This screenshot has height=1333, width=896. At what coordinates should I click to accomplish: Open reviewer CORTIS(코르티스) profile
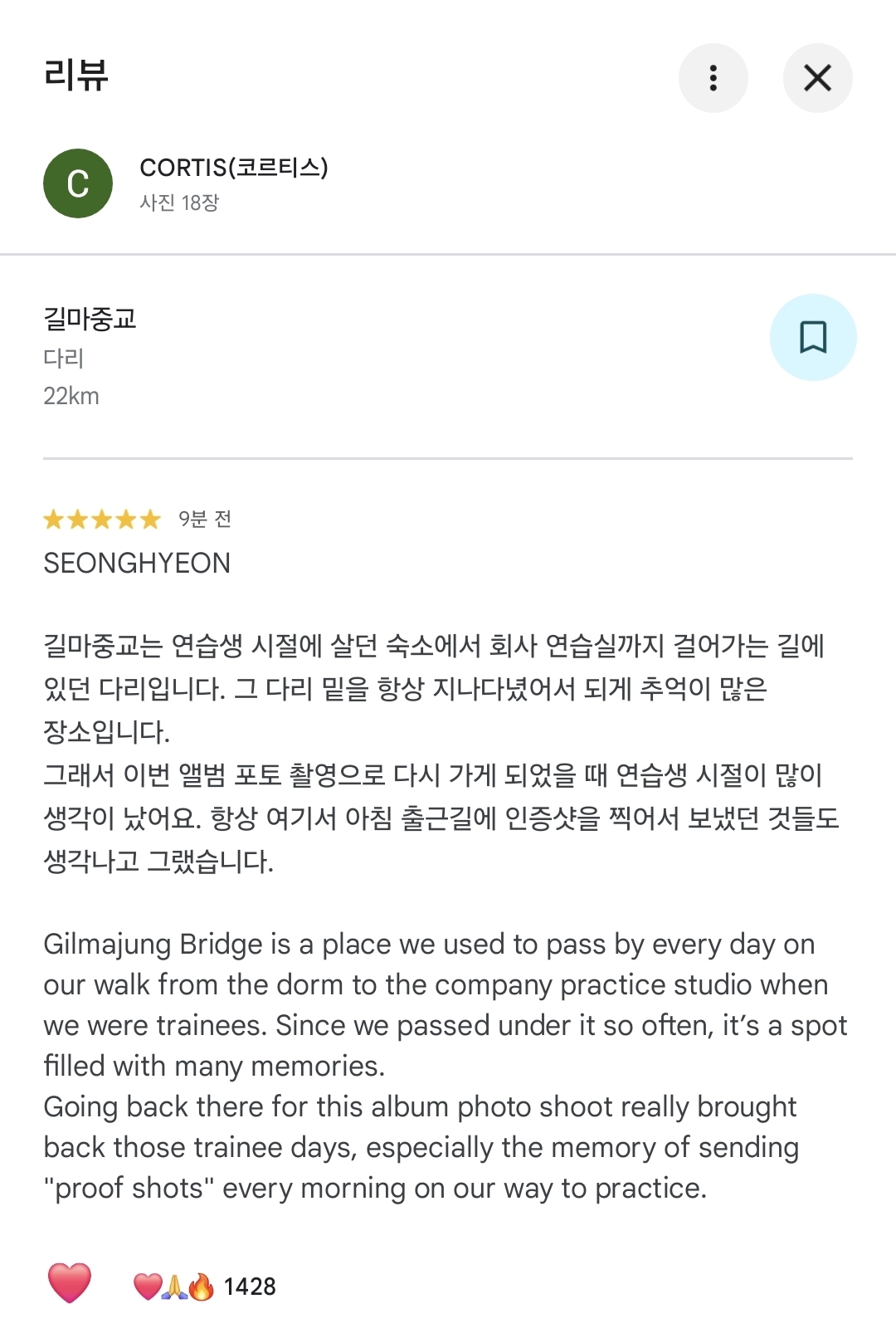[235, 166]
